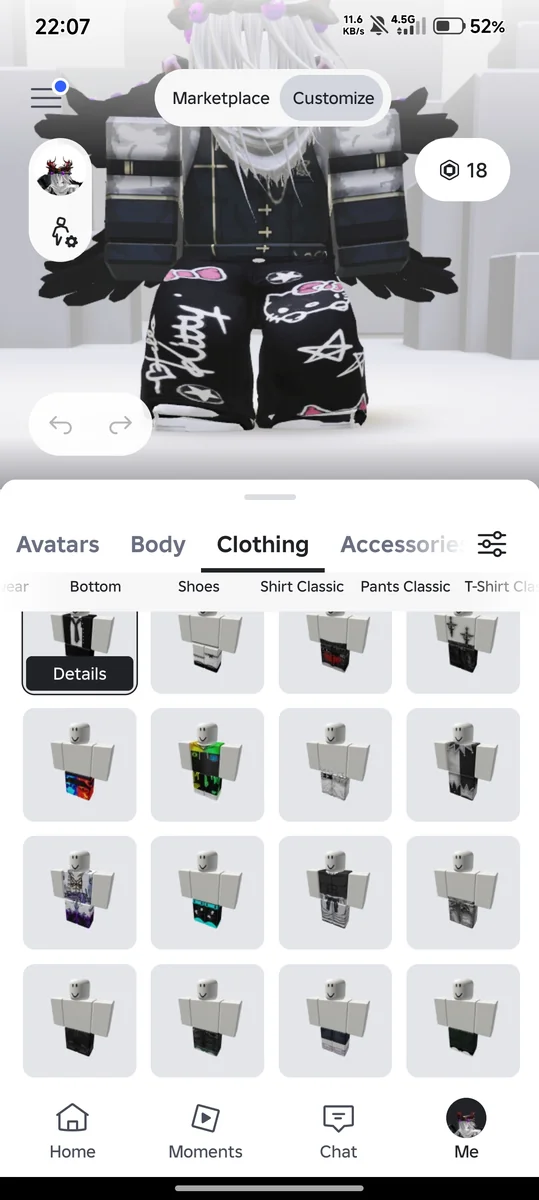Open the Moments tab
This screenshot has width=539, height=1200.
(206, 1132)
